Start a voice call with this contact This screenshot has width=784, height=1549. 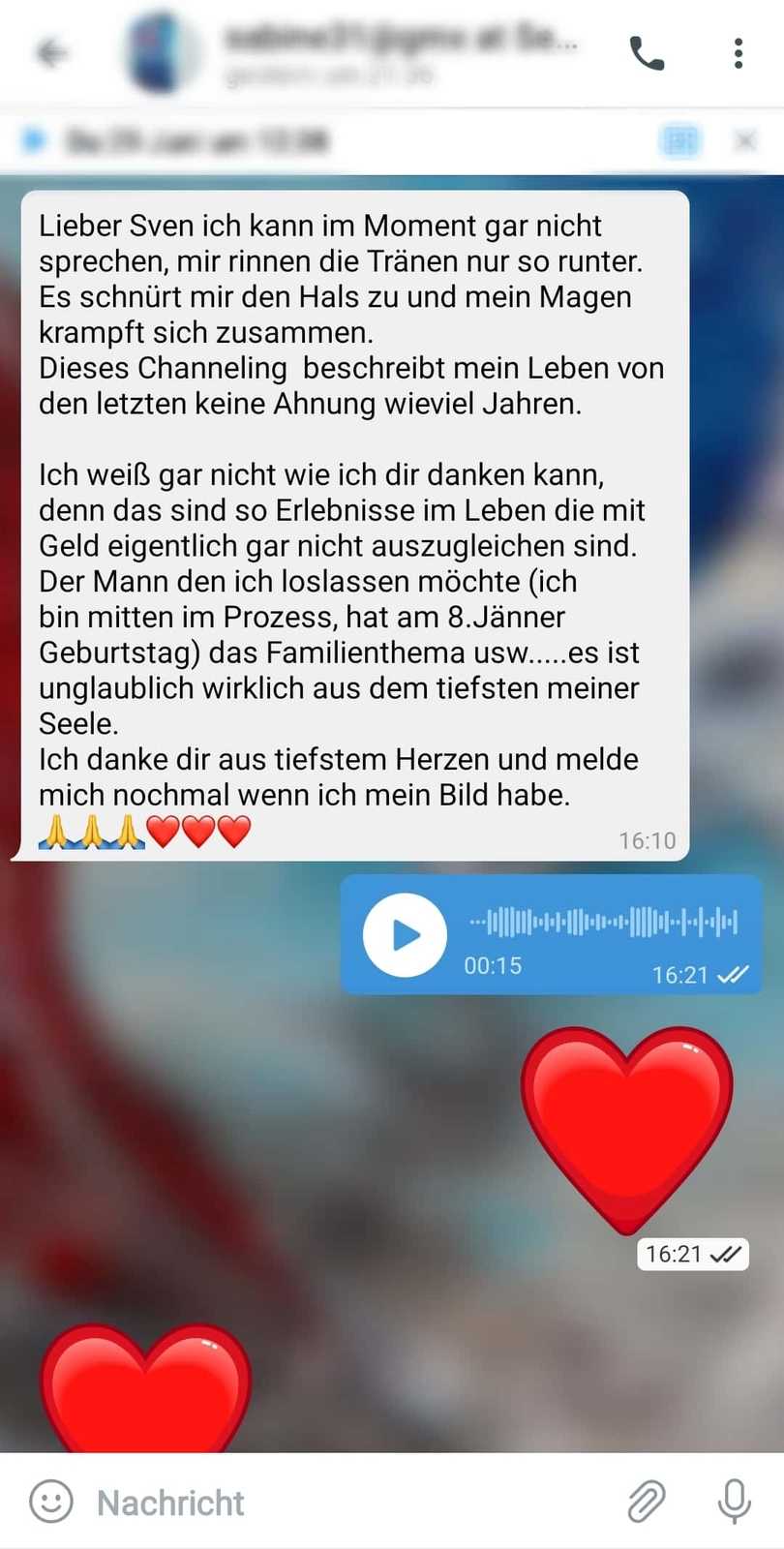click(x=647, y=53)
